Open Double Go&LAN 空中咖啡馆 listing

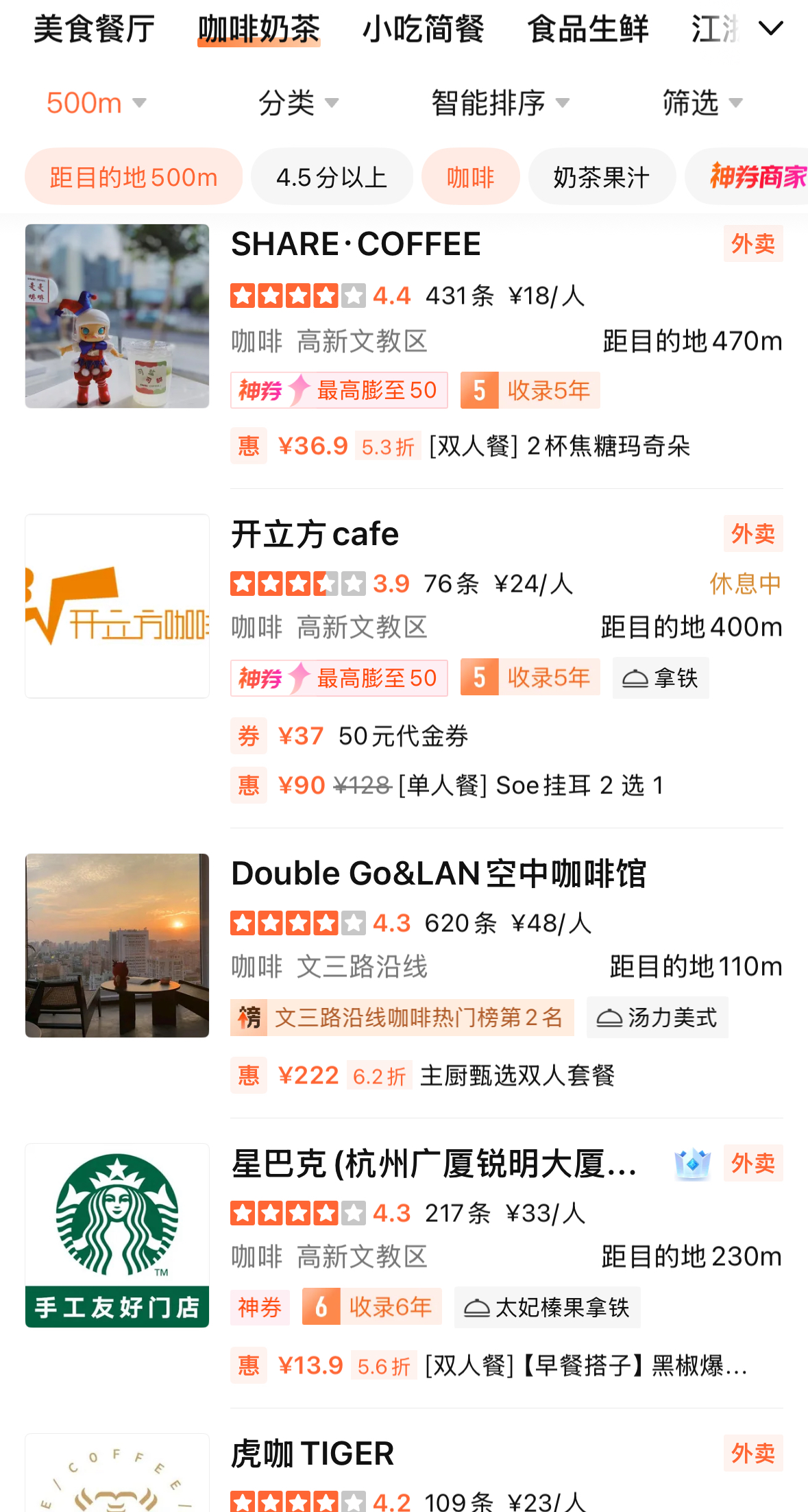(439, 874)
